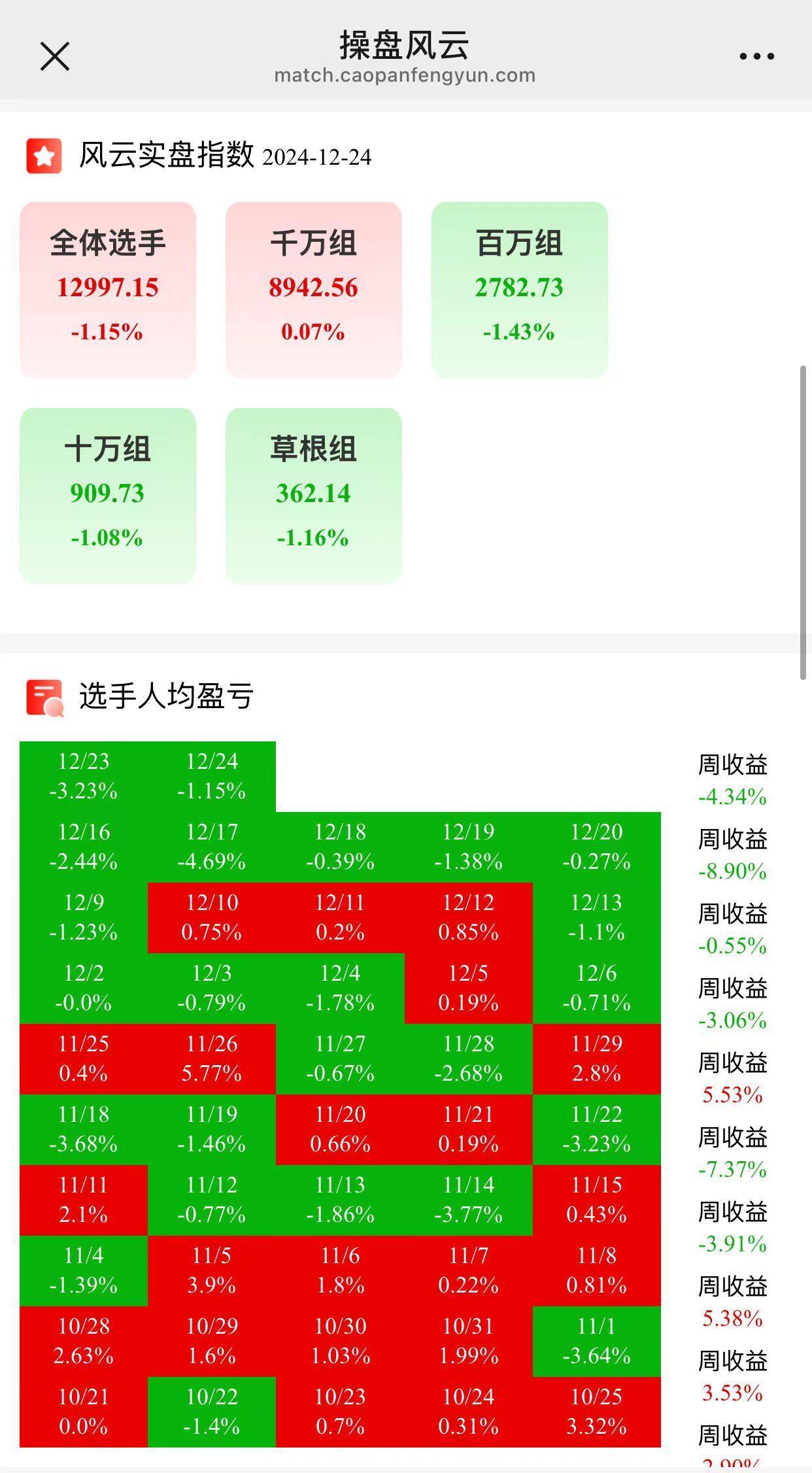Select the 百万组 index card
Viewport: 812px width, 1473px height.
point(520,290)
